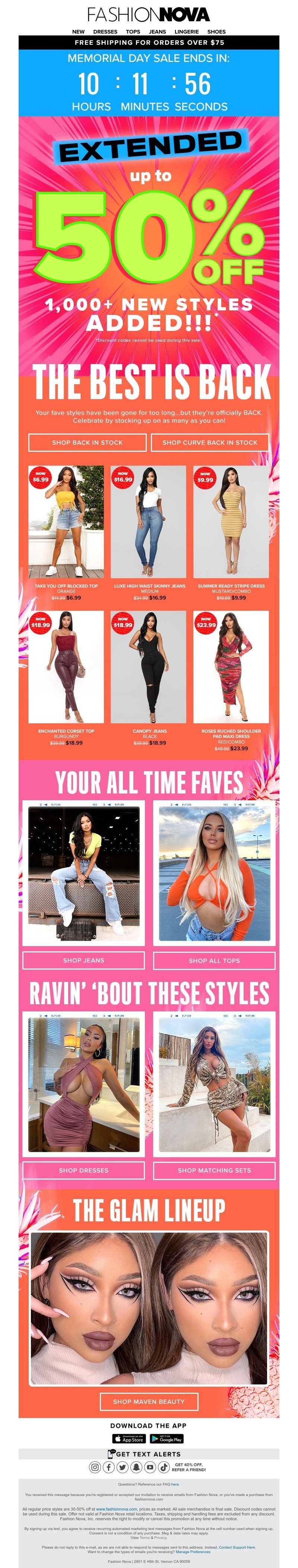298x1568 pixels.
Task: Get the app on Google Play
Action: (x=167, y=1439)
